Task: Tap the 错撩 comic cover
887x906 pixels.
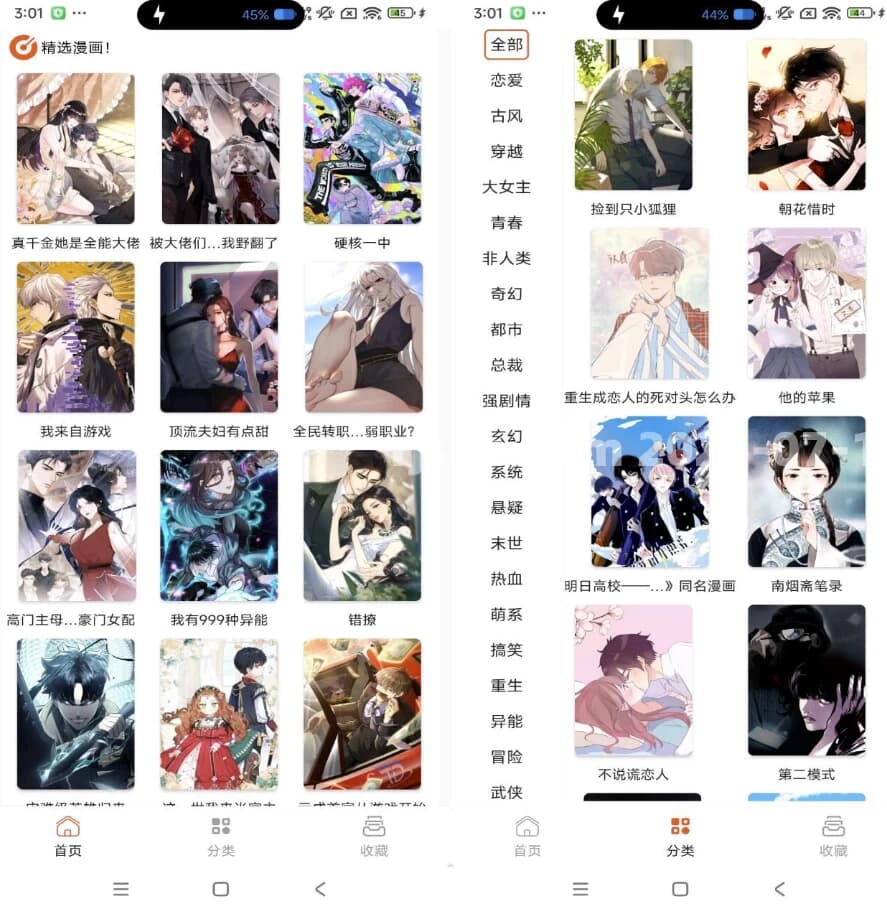Action: point(362,526)
